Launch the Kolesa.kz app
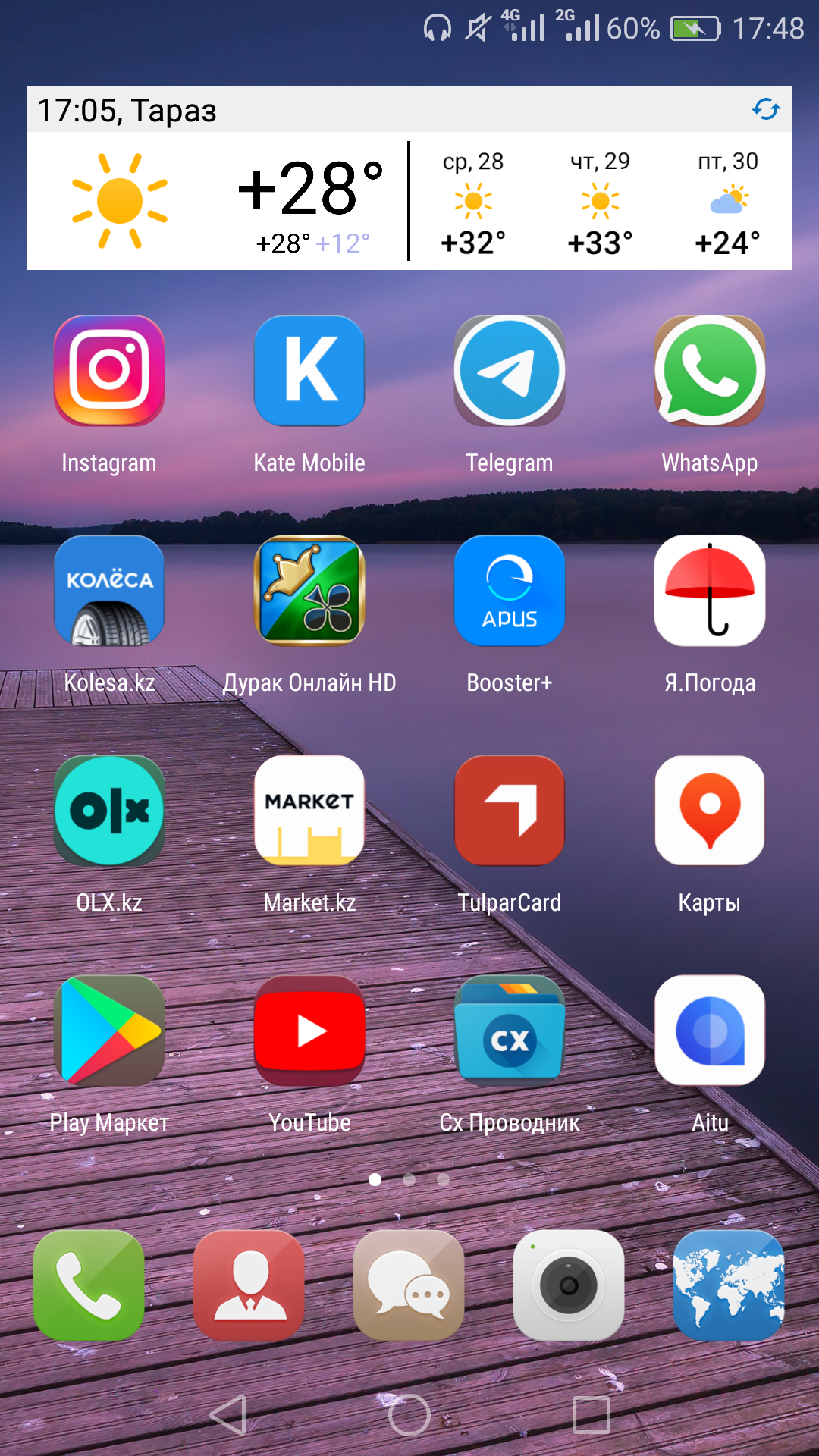Screen dimensions: 819x1456 pyautogui.click(x=109, y=591)
